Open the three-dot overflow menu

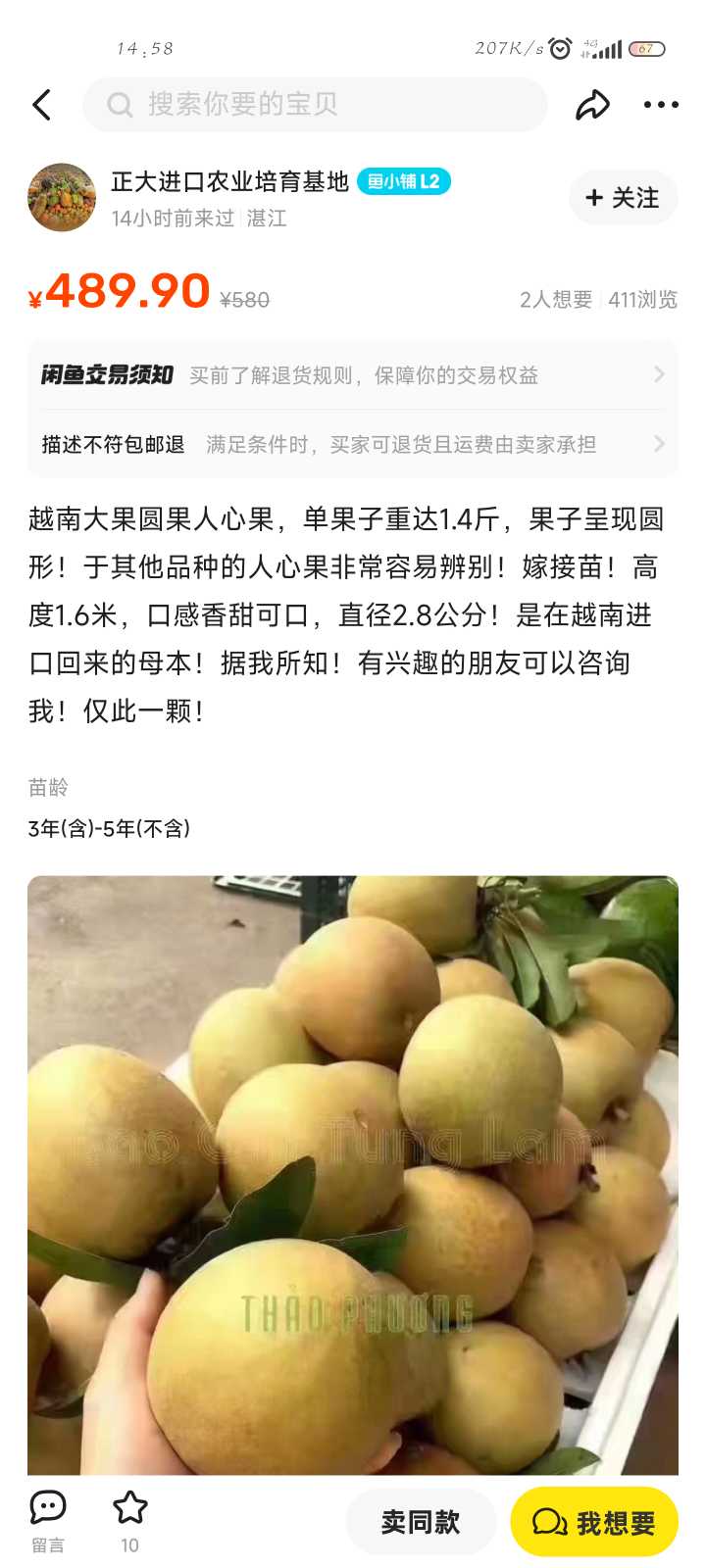coord(661,105)
